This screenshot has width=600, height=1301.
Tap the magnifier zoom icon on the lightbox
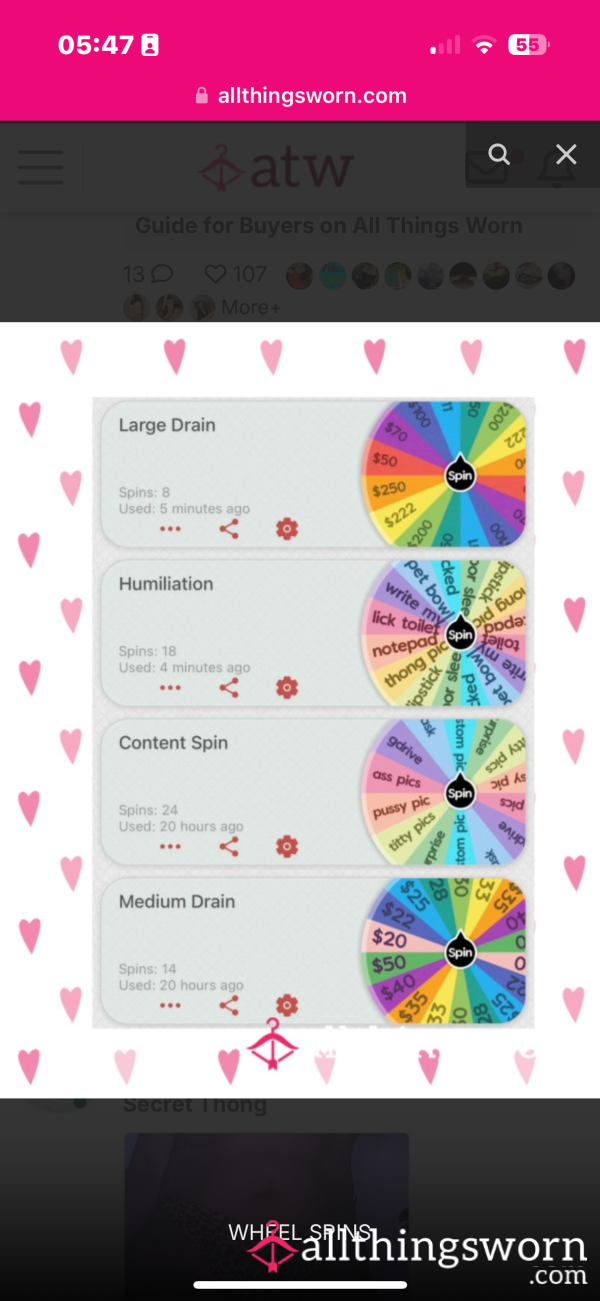click(x=499, y=154)
